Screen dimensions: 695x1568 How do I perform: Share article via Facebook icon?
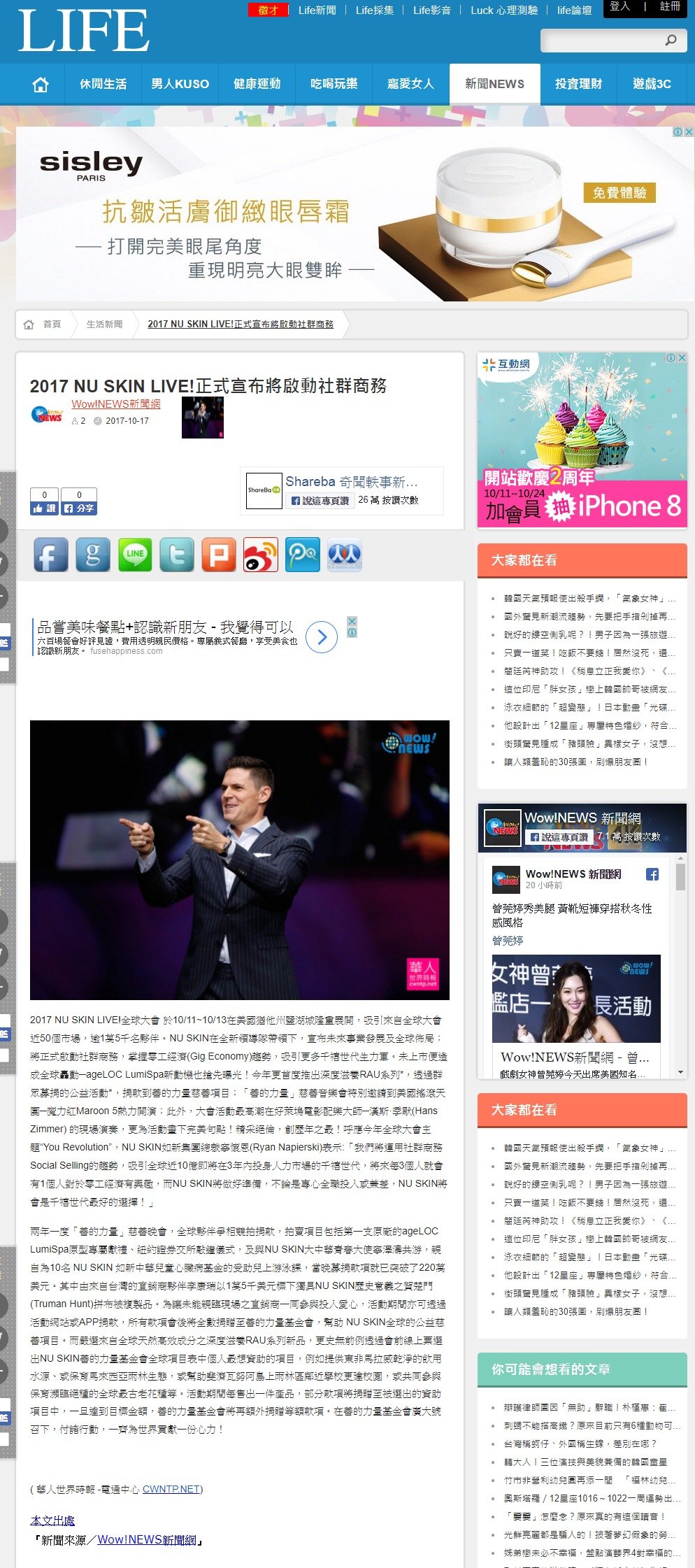click(x=51, y=555)
